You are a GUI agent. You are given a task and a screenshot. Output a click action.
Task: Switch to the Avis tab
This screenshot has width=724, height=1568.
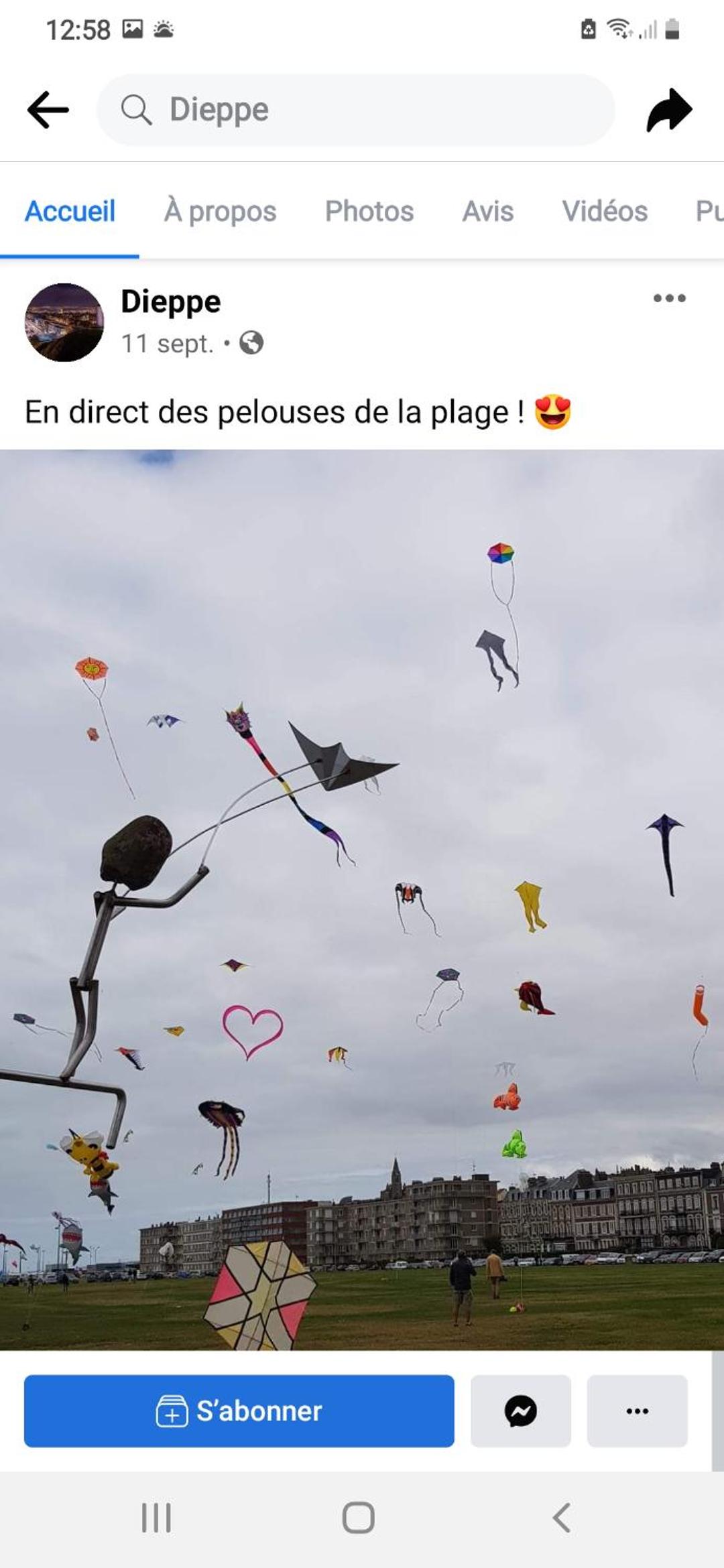coord(488,211)
